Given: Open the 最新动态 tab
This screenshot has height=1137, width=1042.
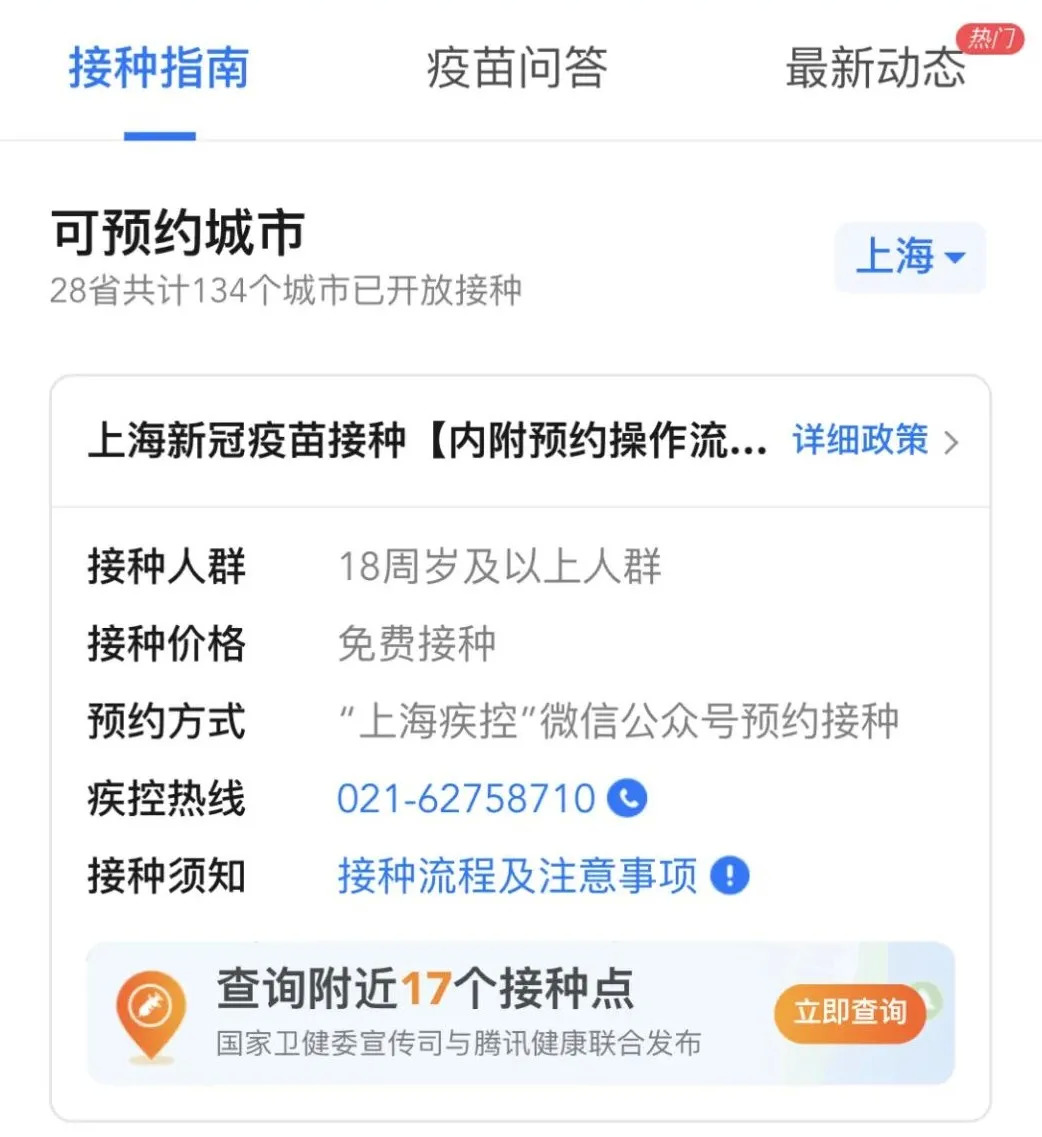Looking at the screenshot, I should tap(876, 67).
